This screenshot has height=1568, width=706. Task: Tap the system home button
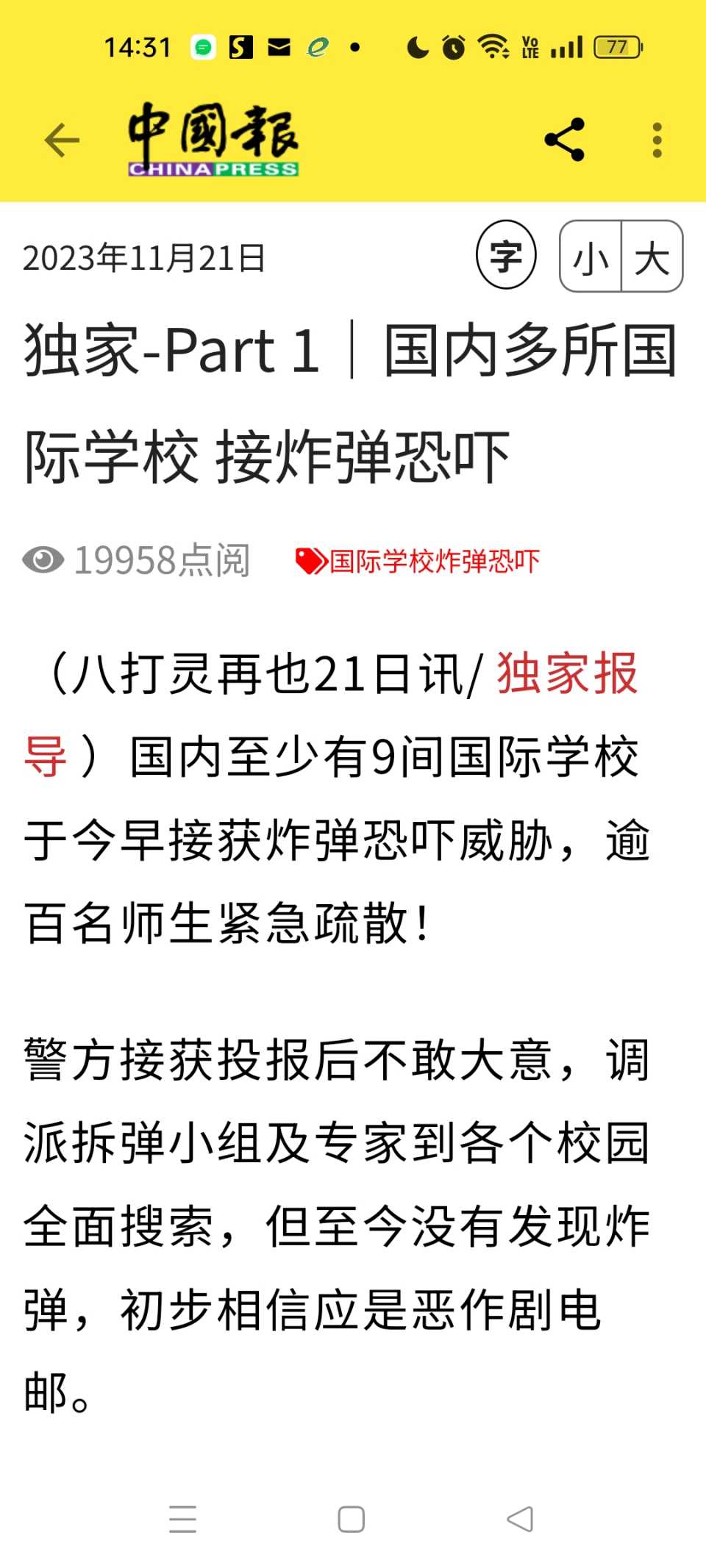(351, 1519)
